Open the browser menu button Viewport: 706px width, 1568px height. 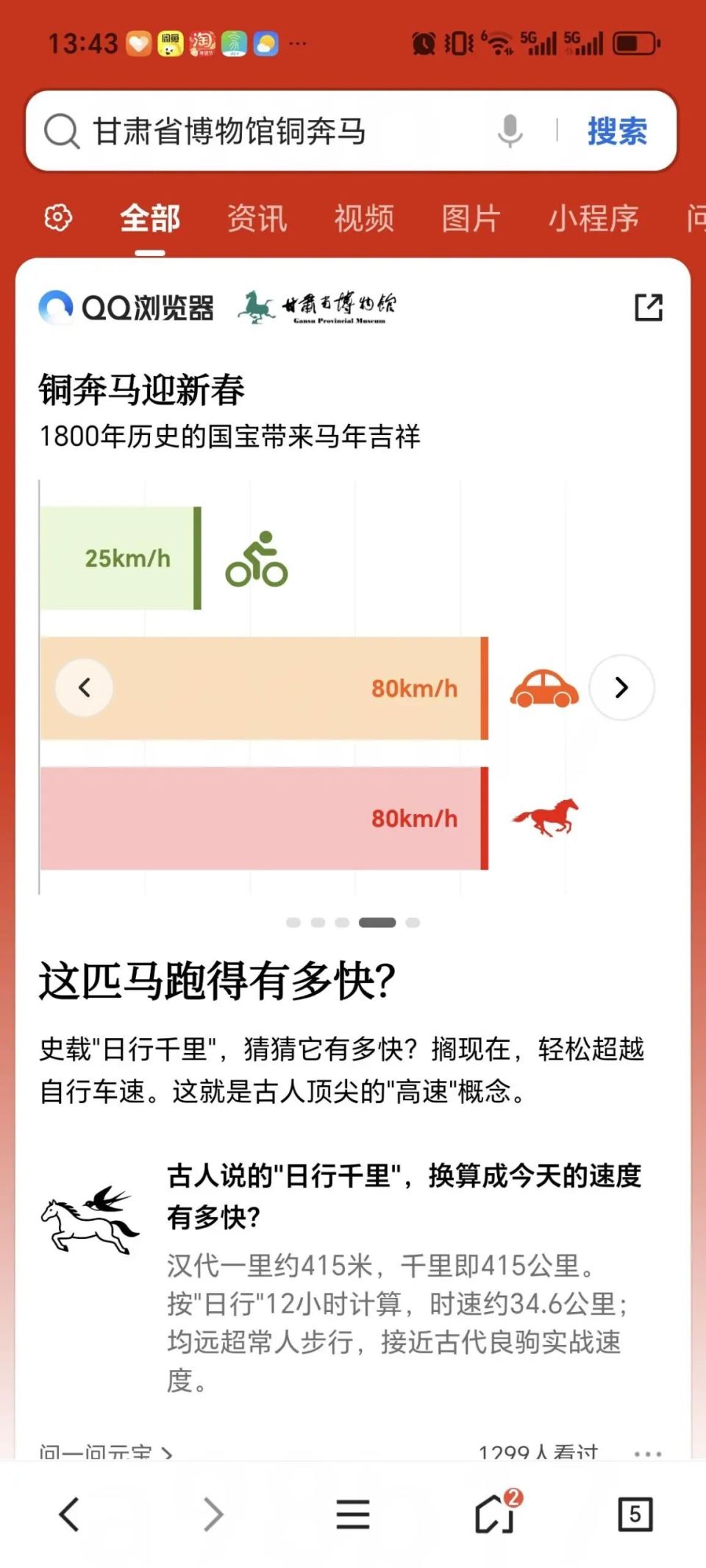[x=353, y=1515]
